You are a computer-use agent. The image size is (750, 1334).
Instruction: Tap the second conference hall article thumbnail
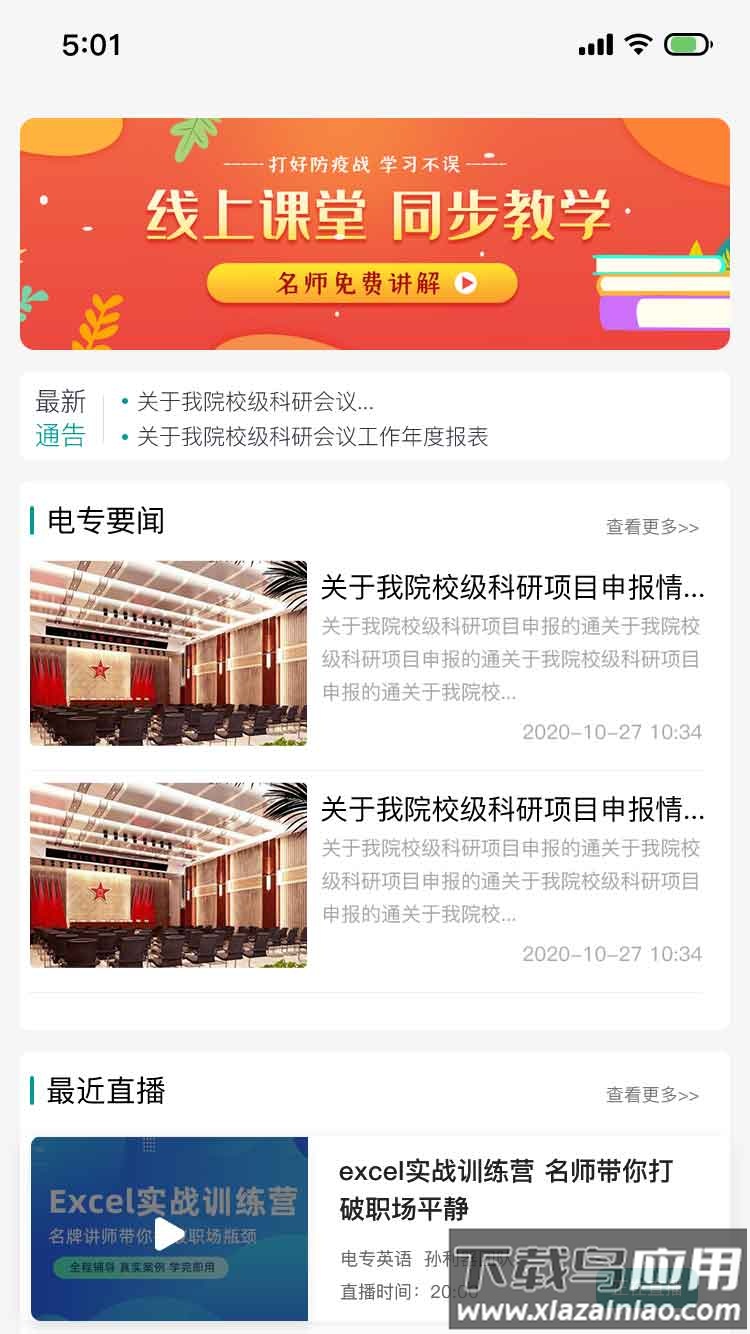(x=170, y=874)
